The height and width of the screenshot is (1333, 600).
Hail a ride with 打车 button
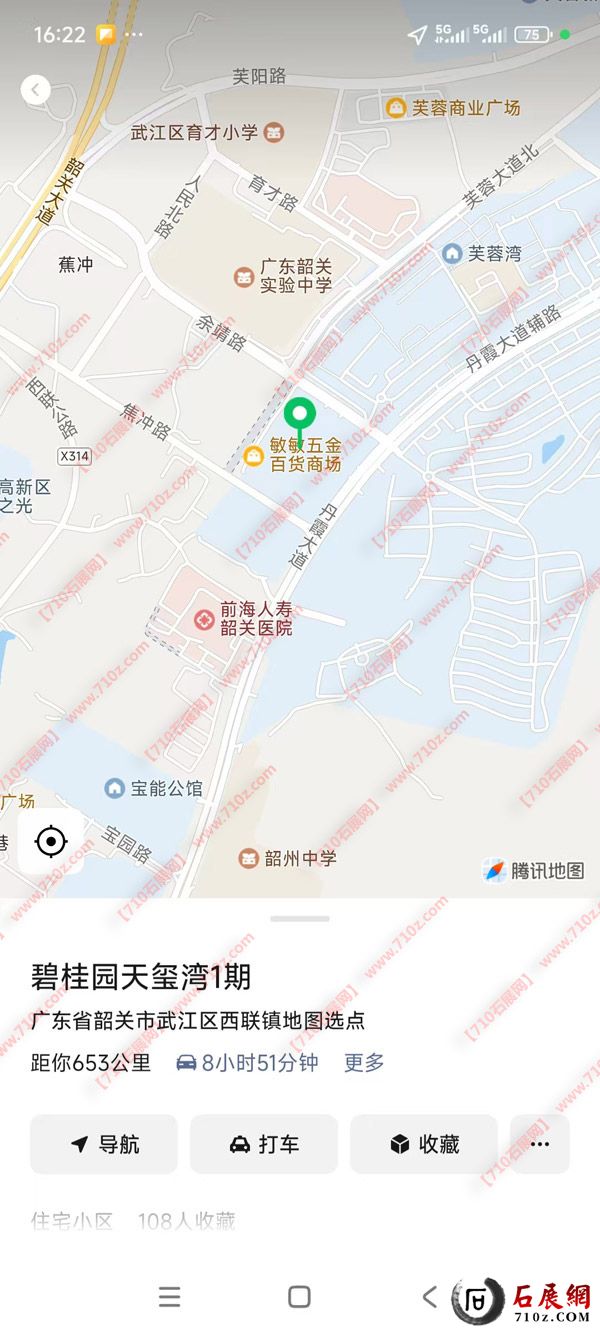coord(264,1144)
